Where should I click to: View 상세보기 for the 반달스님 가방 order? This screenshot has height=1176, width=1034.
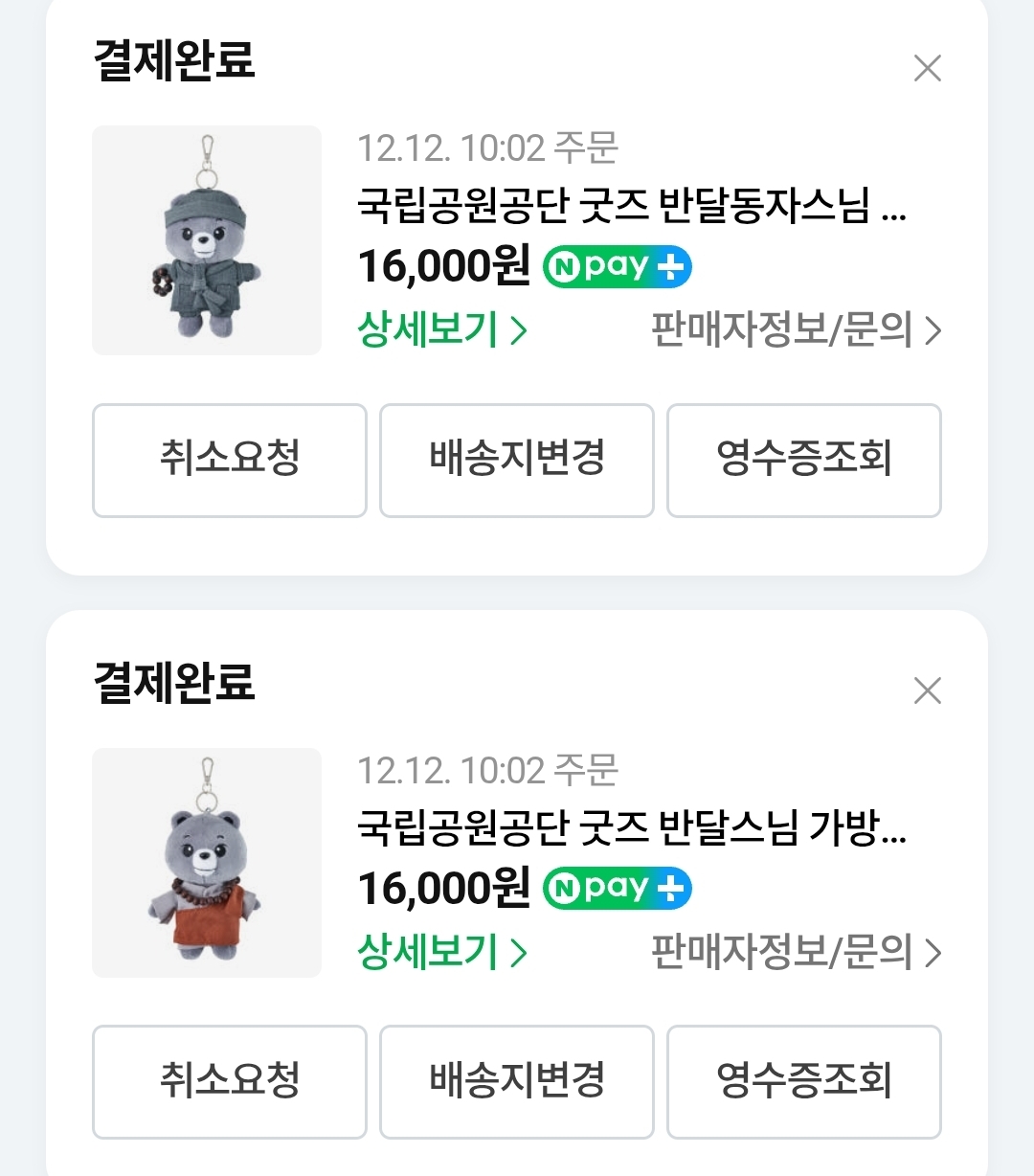coord(441,953)
